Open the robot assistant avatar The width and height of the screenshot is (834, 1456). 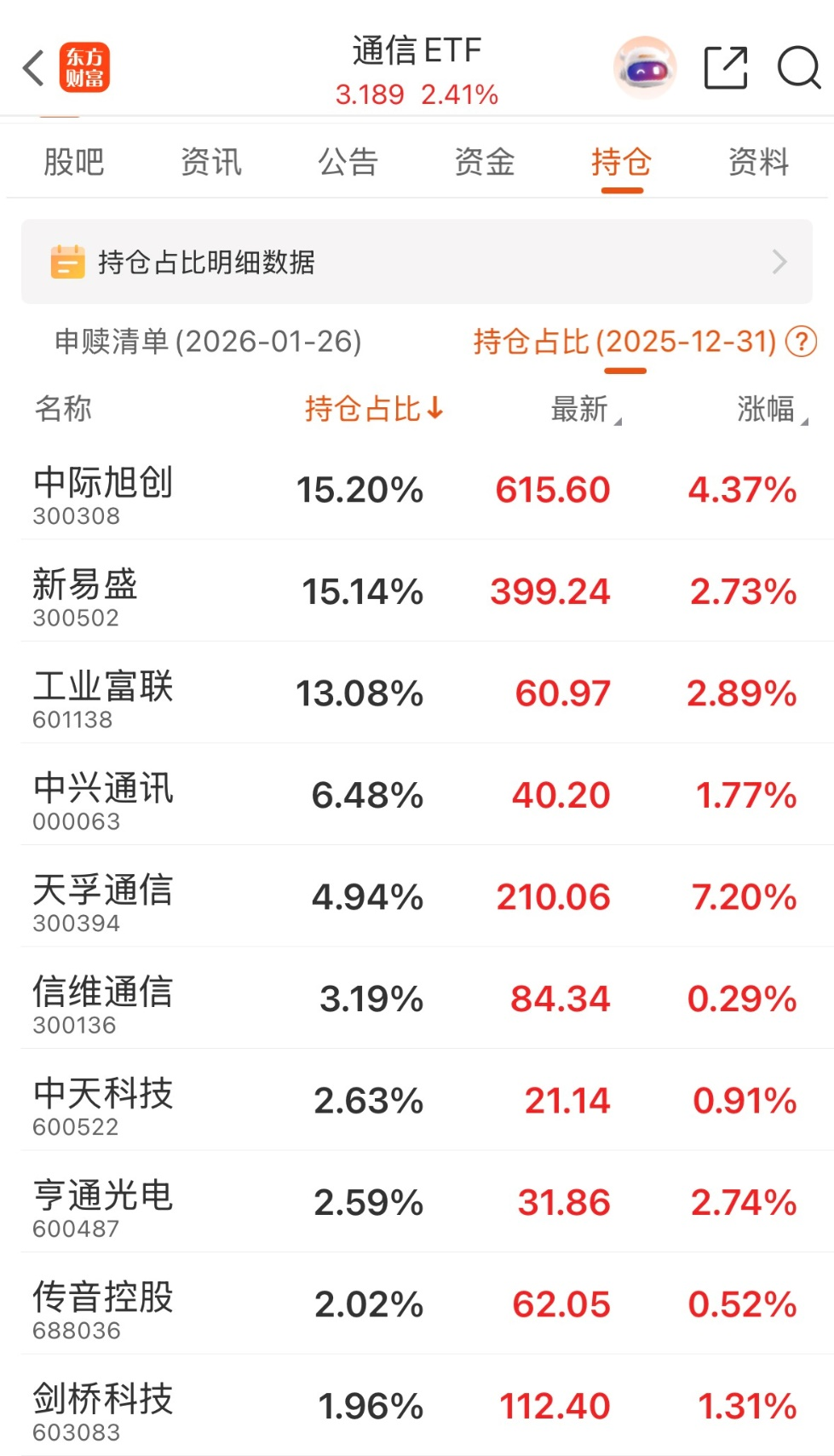click(645, 67)
